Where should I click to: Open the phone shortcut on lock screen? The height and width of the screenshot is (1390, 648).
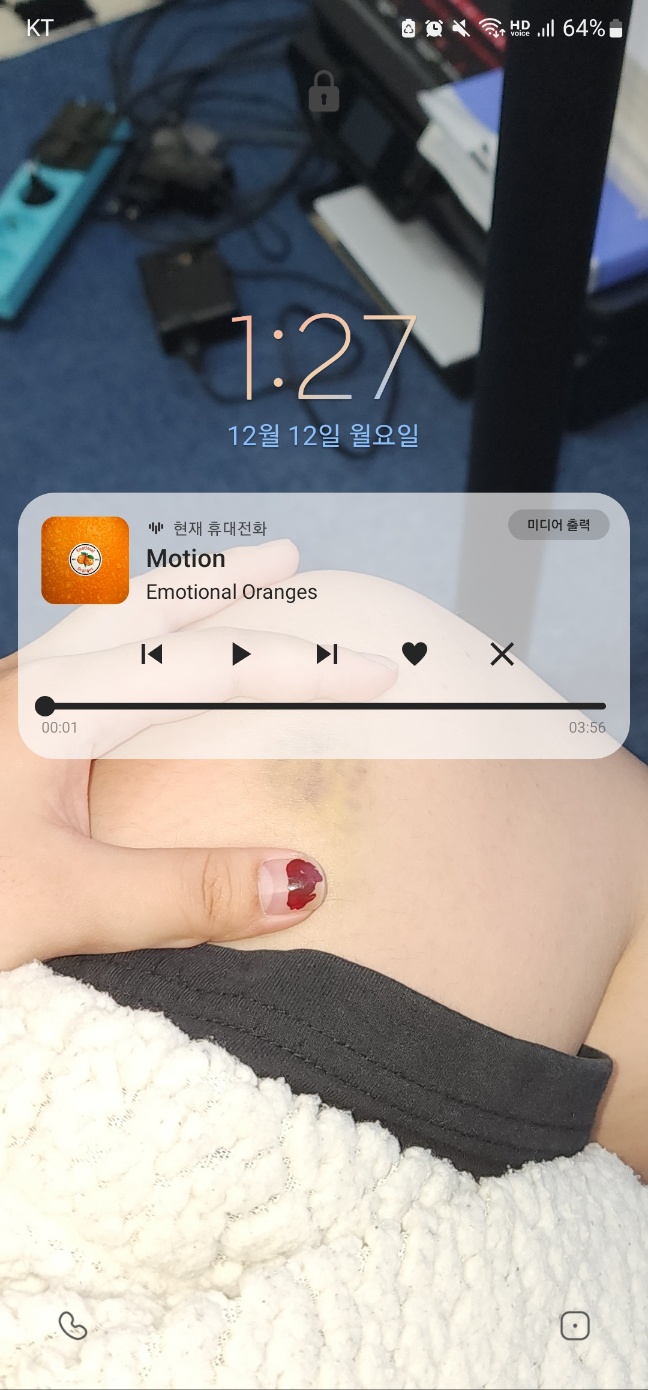tap(73, 1326)
